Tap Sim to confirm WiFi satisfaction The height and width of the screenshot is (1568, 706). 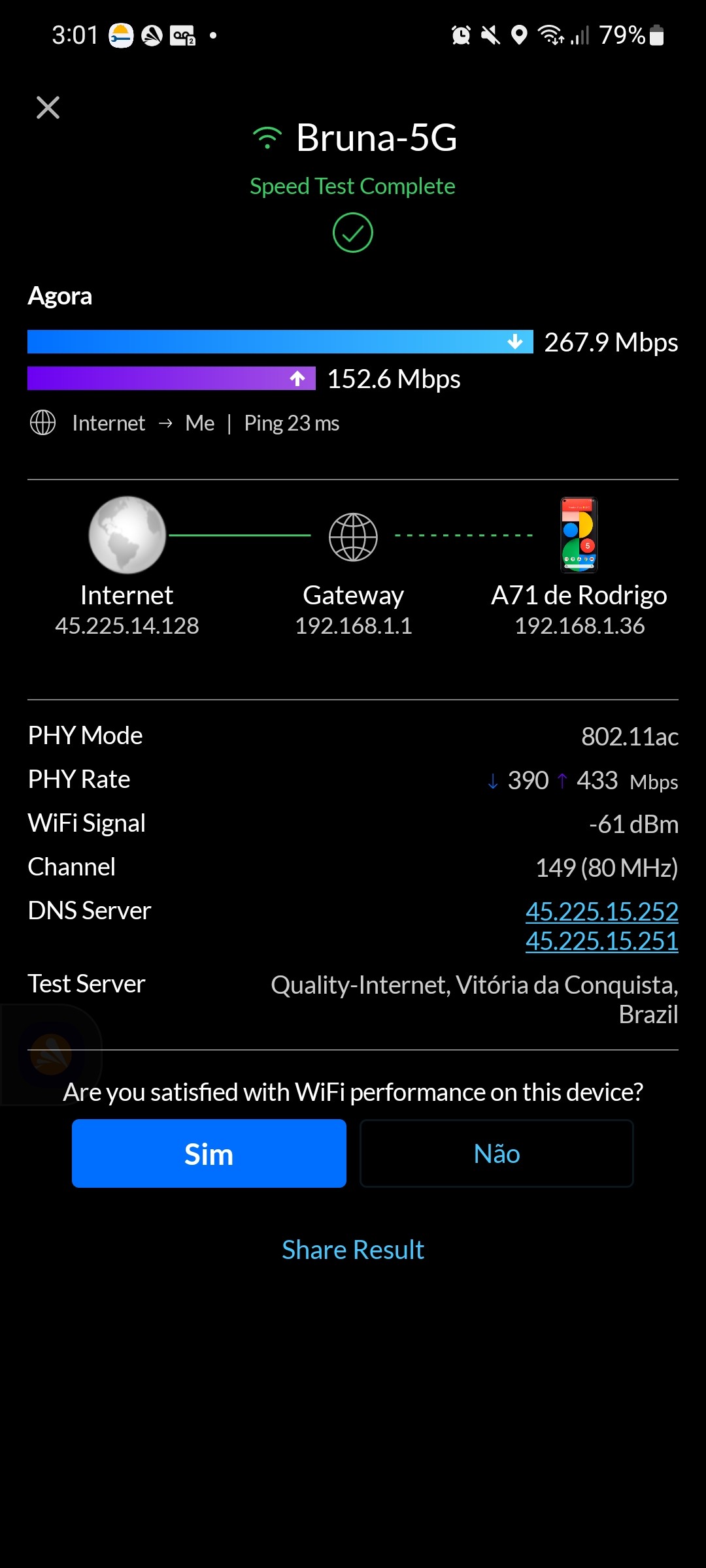click(209, 1153)
